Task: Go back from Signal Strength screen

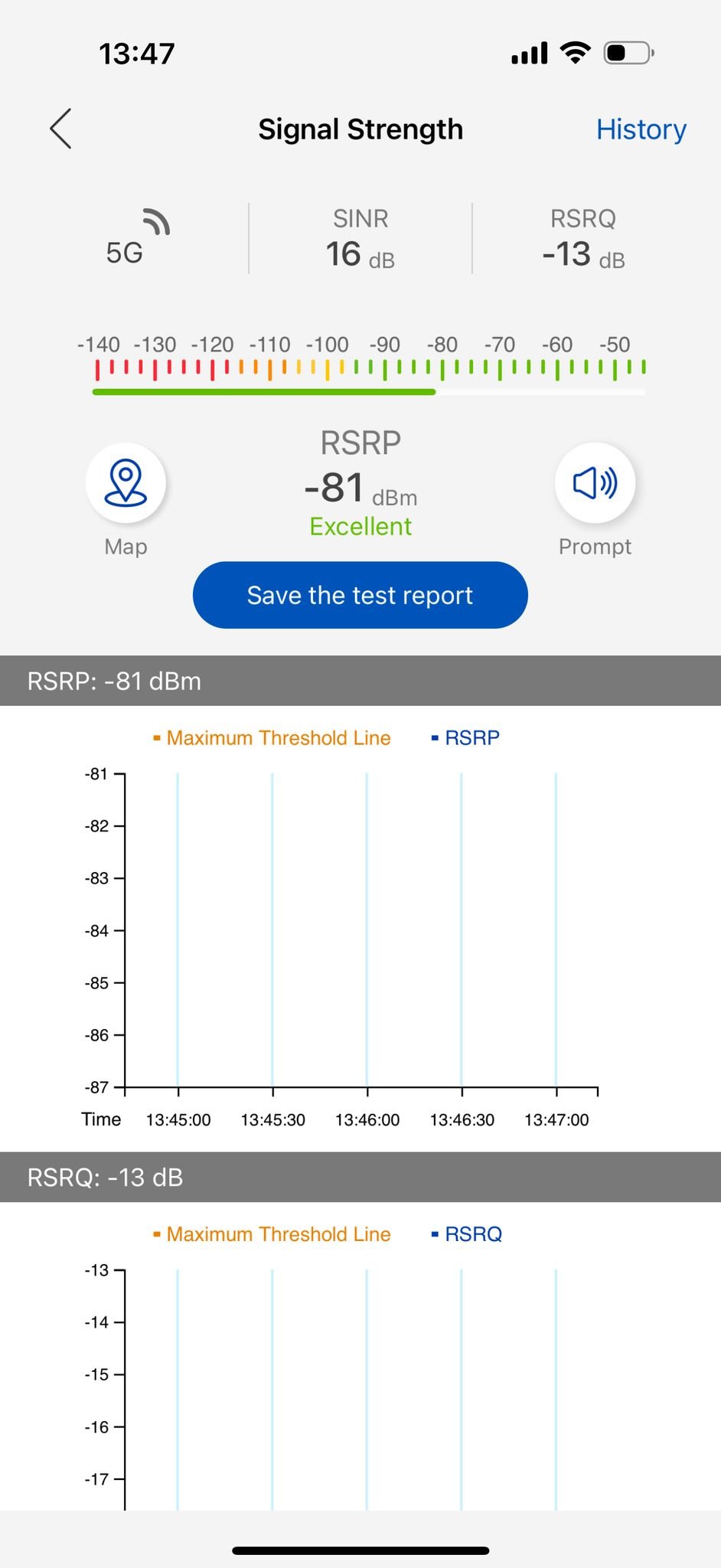Action: [61, 129]
